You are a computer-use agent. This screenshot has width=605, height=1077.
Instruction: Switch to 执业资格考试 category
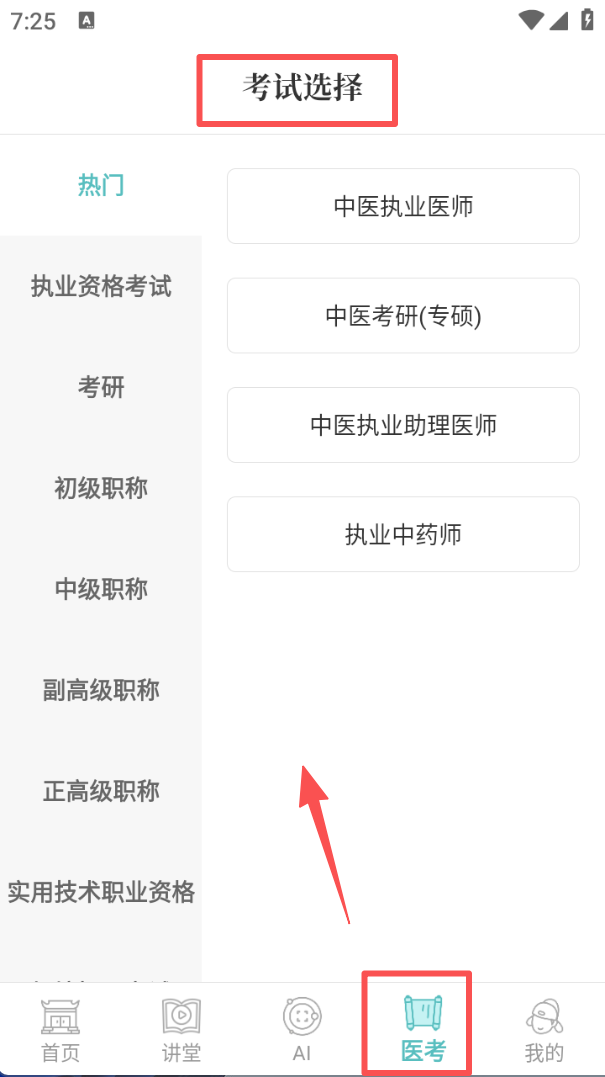[x=101, y=287]
